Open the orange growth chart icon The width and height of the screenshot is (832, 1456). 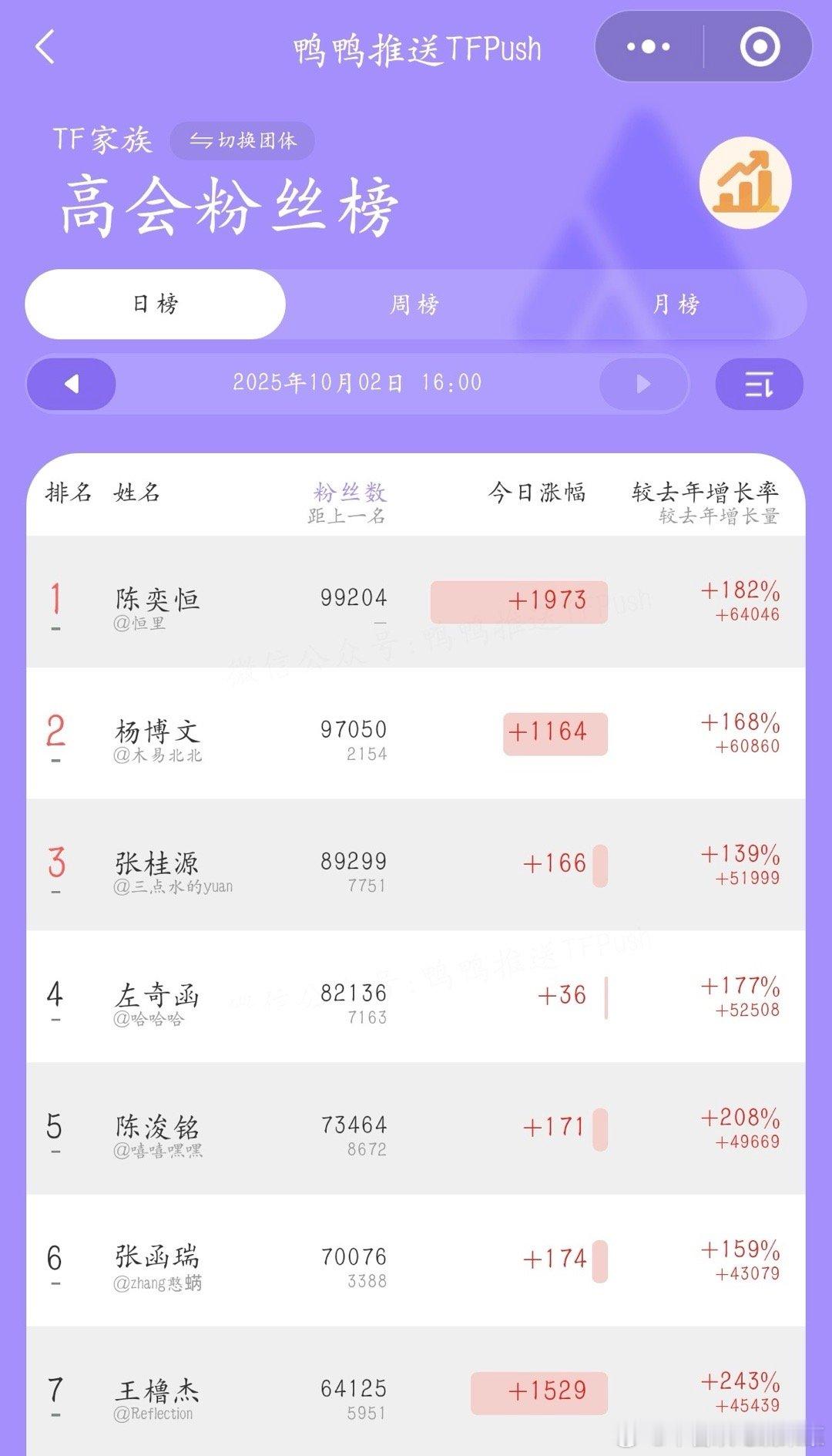[x=745, y=183]
